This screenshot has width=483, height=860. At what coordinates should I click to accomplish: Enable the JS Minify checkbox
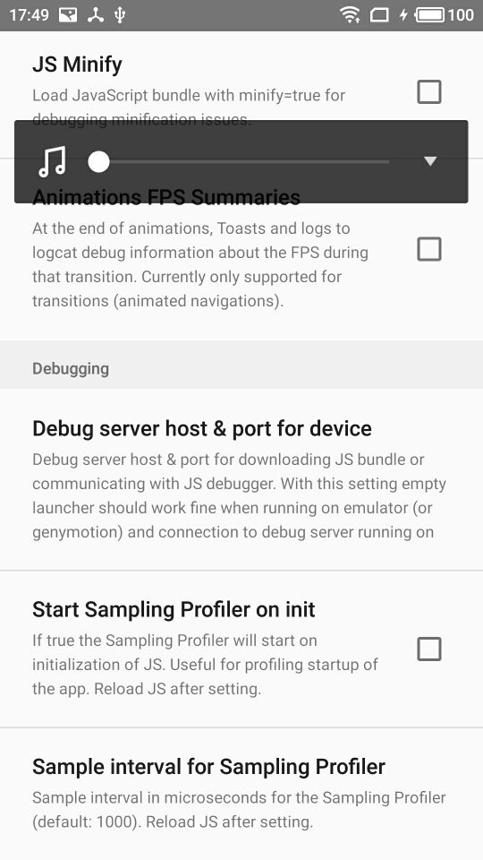tap(429, 92)
